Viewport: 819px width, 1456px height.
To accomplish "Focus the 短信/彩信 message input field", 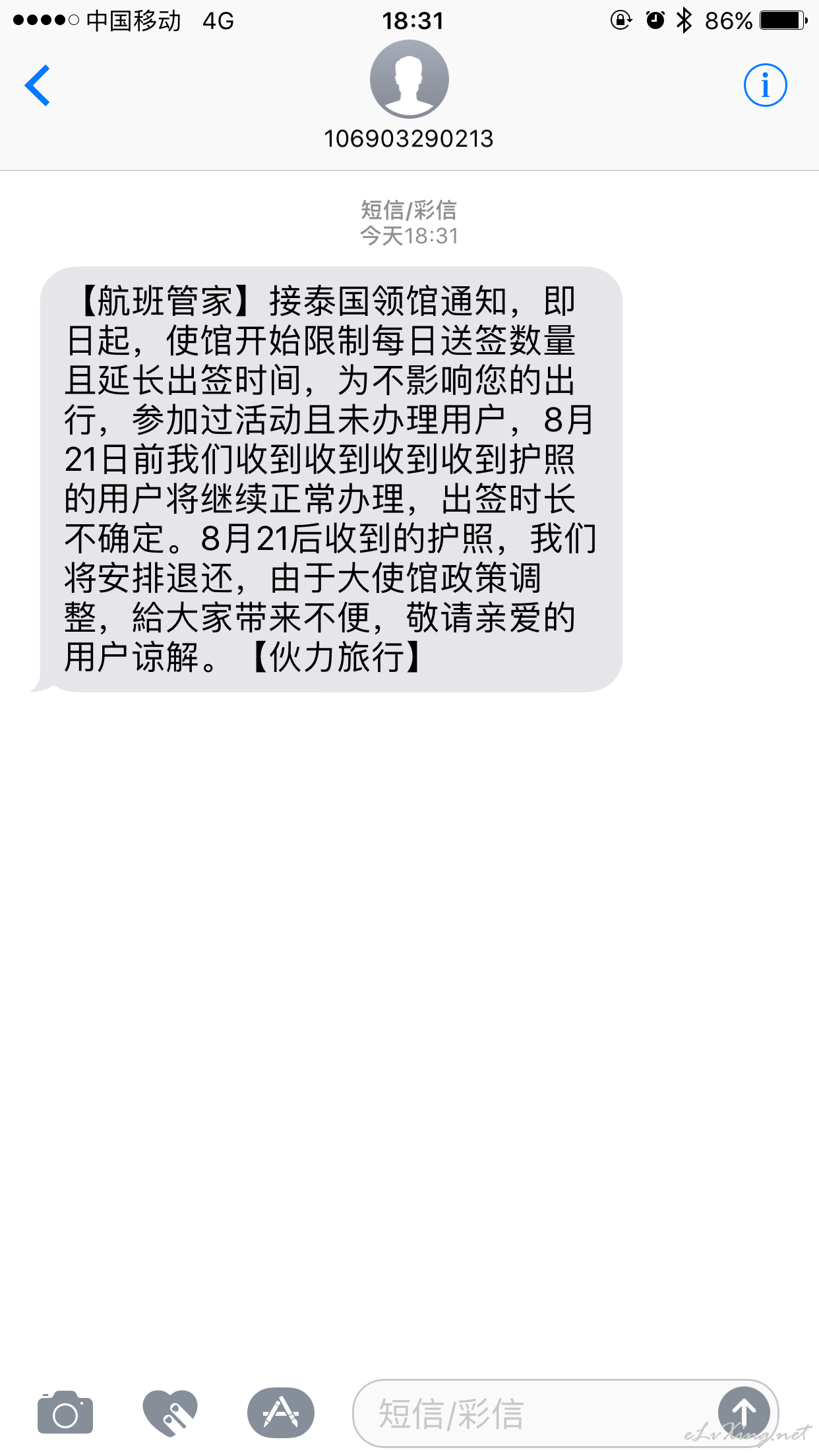I will click(534, 1414).
